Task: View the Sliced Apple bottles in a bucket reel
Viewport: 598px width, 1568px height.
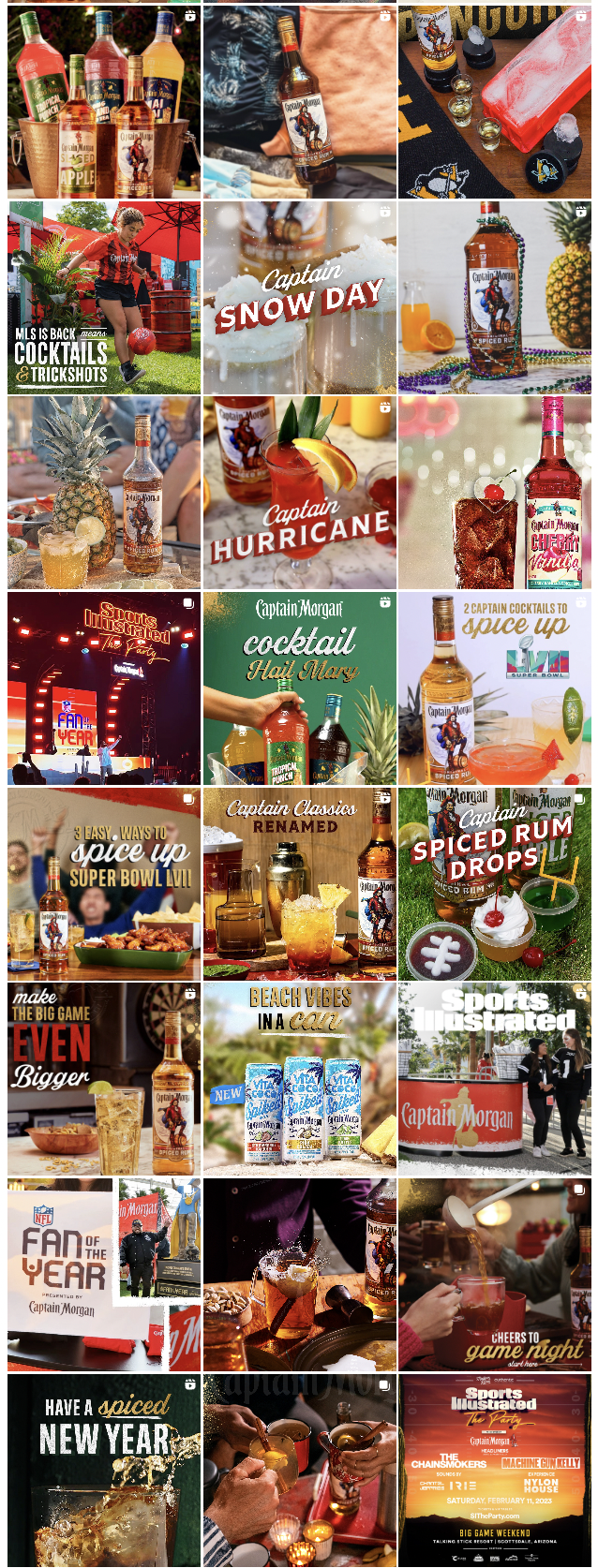Action: pos(104,101)
